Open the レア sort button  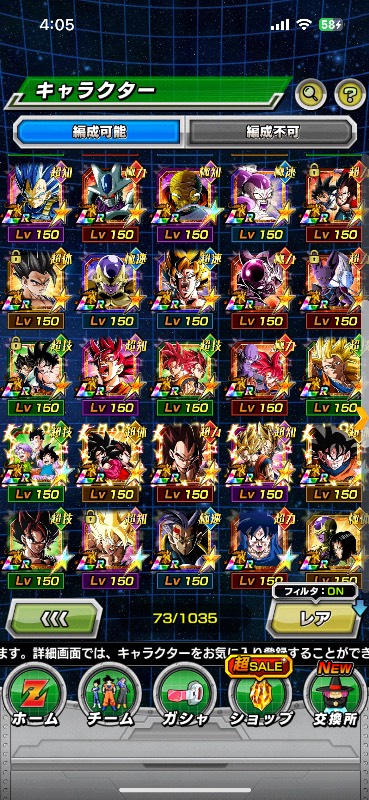coord(315,618)
